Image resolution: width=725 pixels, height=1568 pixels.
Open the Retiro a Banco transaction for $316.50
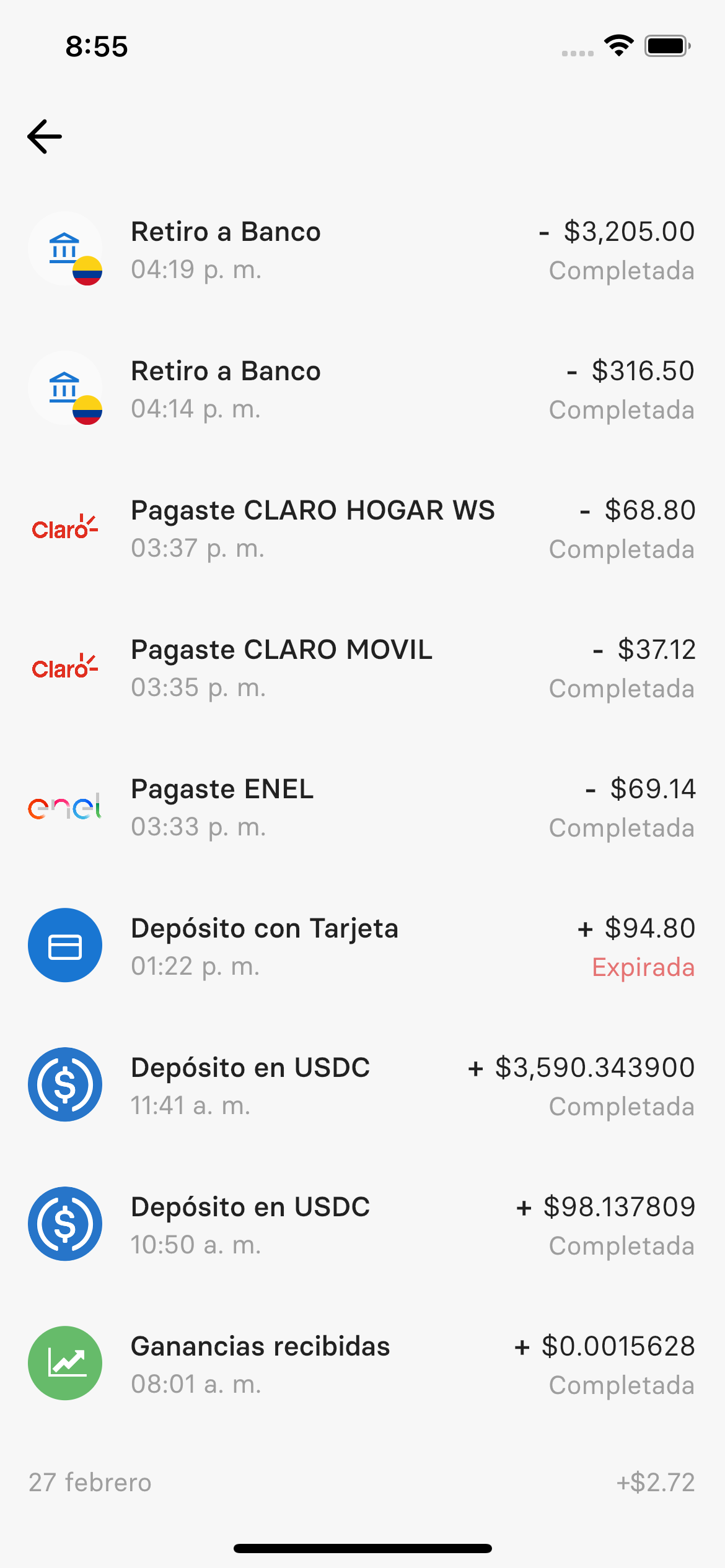(x=362, y=389)
